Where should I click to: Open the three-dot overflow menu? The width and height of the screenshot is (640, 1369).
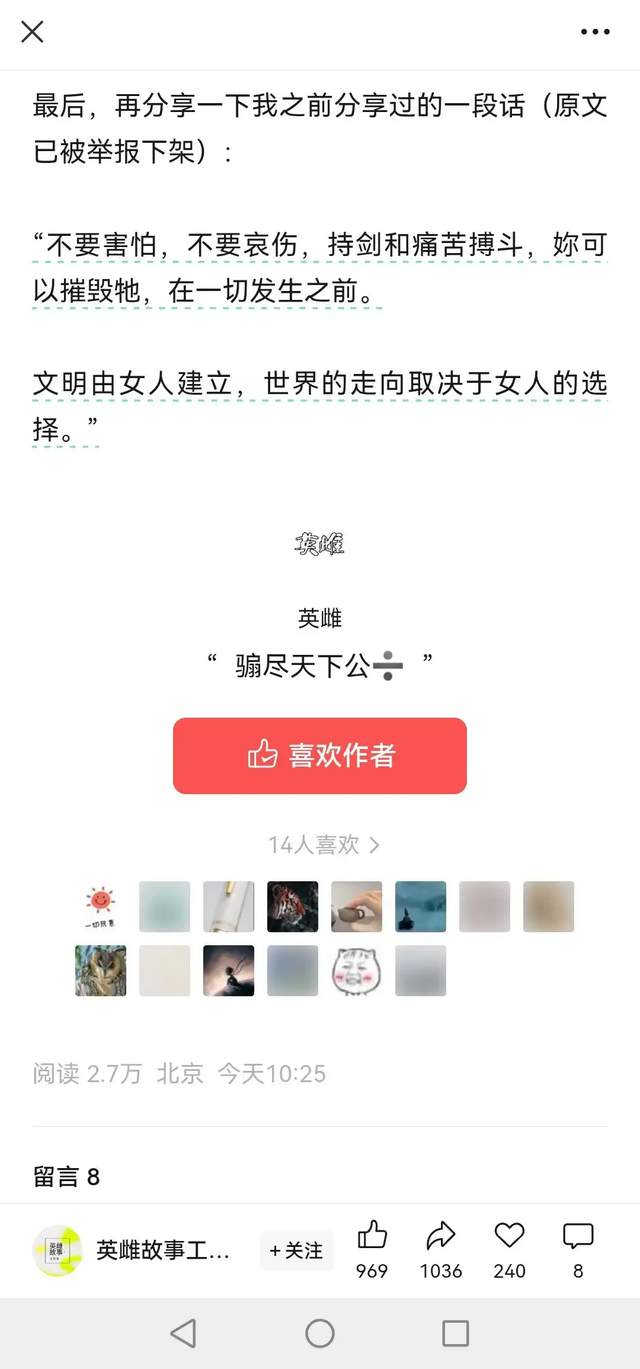(x=595, y=32)
